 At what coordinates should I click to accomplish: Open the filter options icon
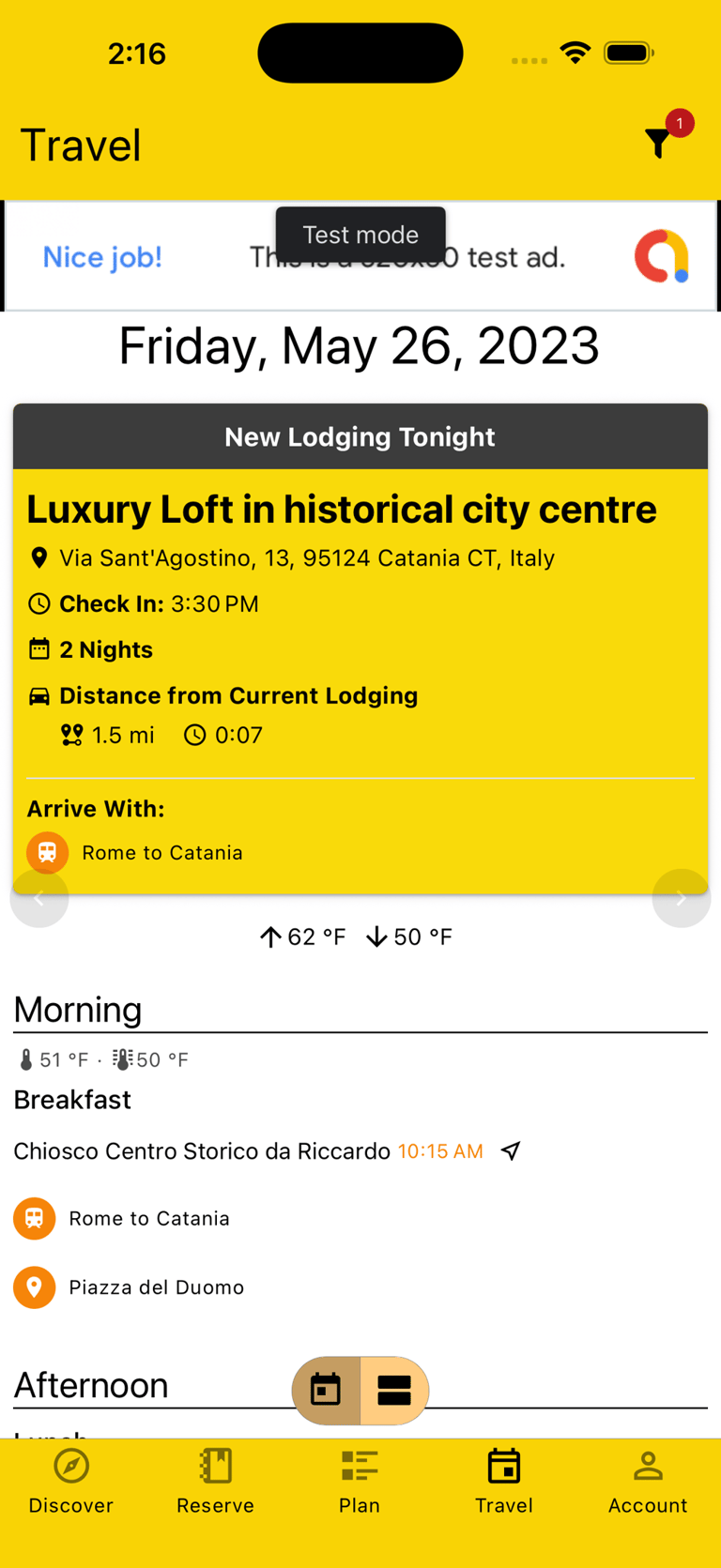click(659, 144)
